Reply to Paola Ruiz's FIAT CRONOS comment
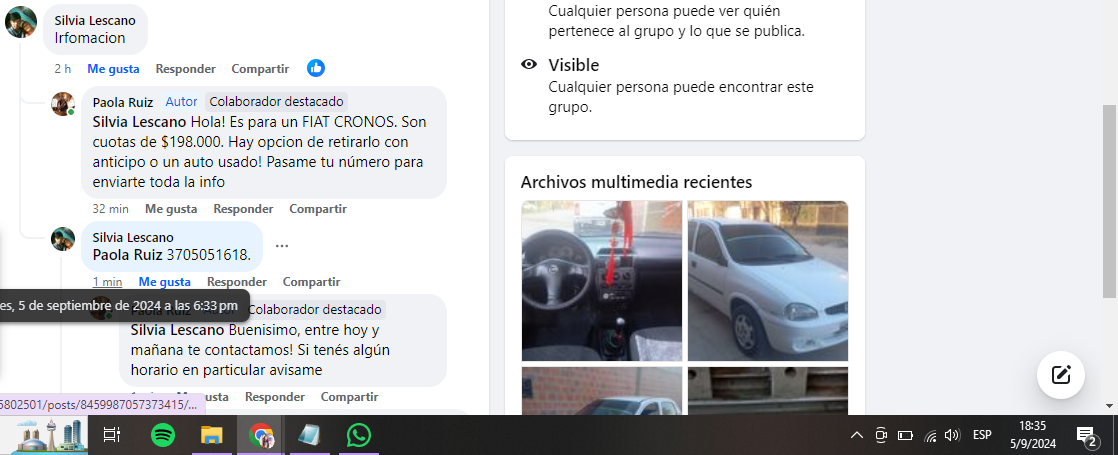Viewport: 1118px width, 455px height. click(x=243, y=209)
